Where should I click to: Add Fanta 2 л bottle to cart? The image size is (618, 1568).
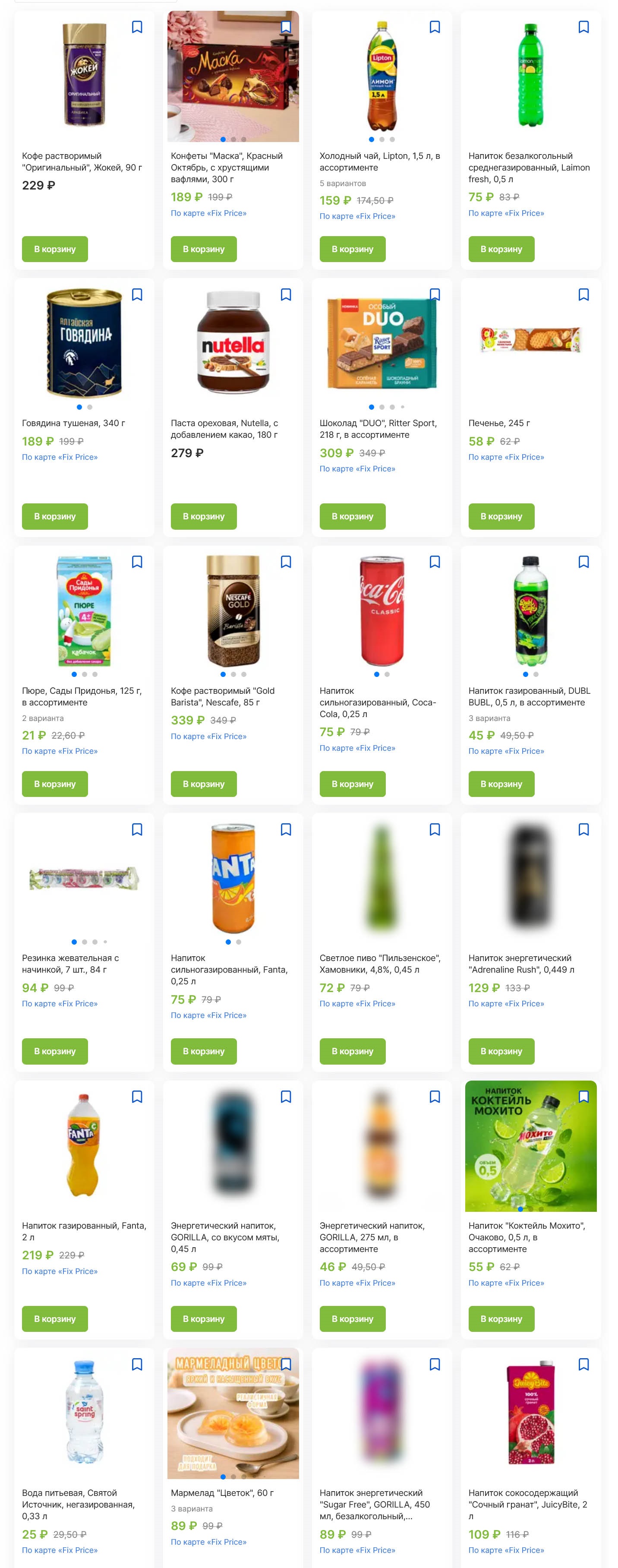(55, 1318)
